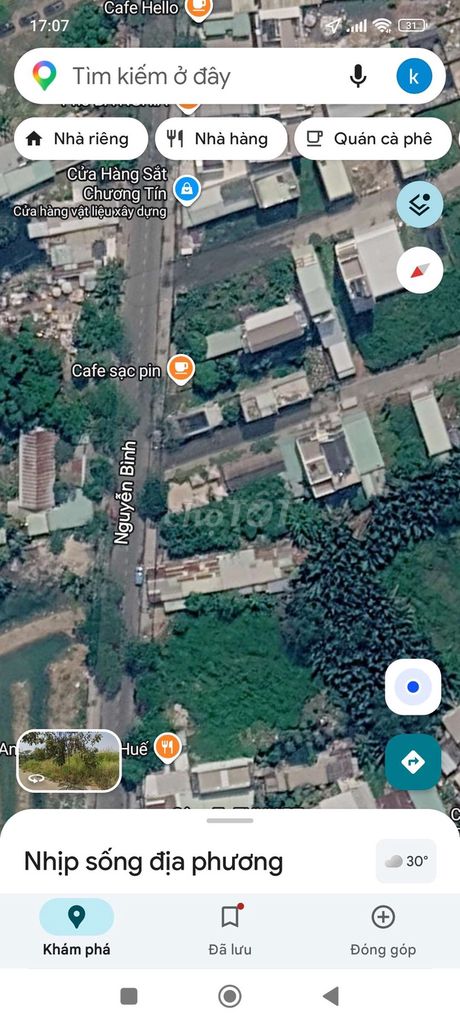Tap the compass to reset orientation
This screenshot has height=1024, width=460.
419,270
